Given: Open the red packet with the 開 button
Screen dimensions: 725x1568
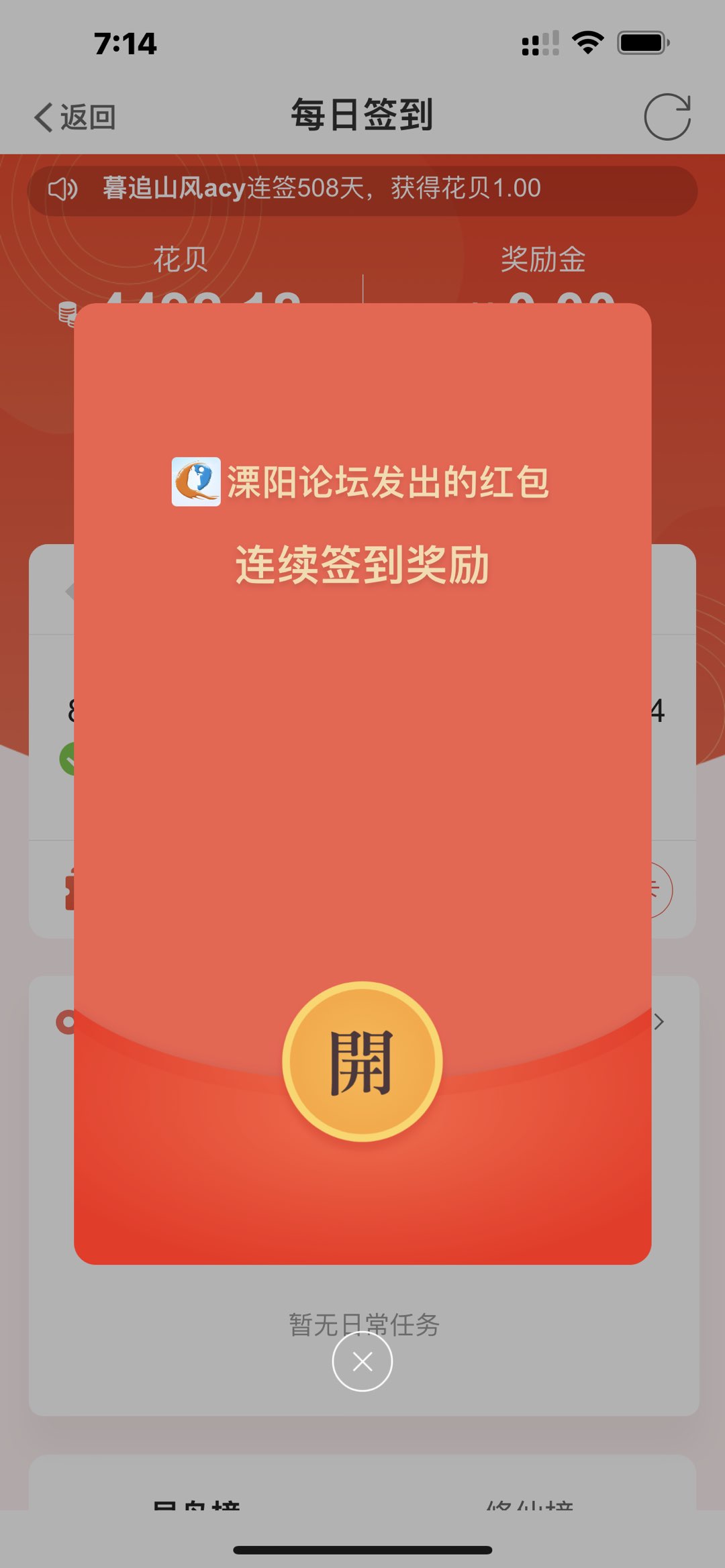Looking at the screenshot, I should click(x=362, y=1061).
